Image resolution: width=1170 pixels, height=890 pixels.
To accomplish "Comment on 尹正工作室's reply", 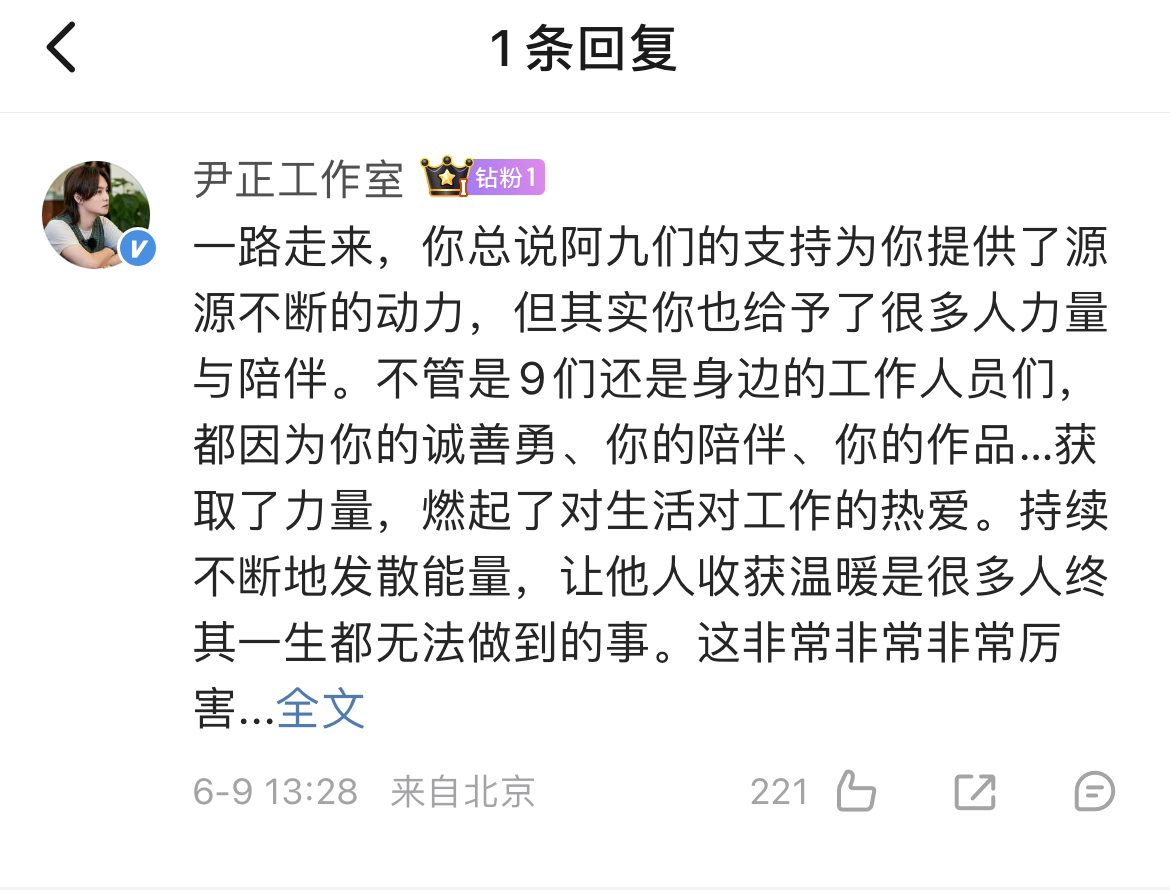I will click(1094, 792).
